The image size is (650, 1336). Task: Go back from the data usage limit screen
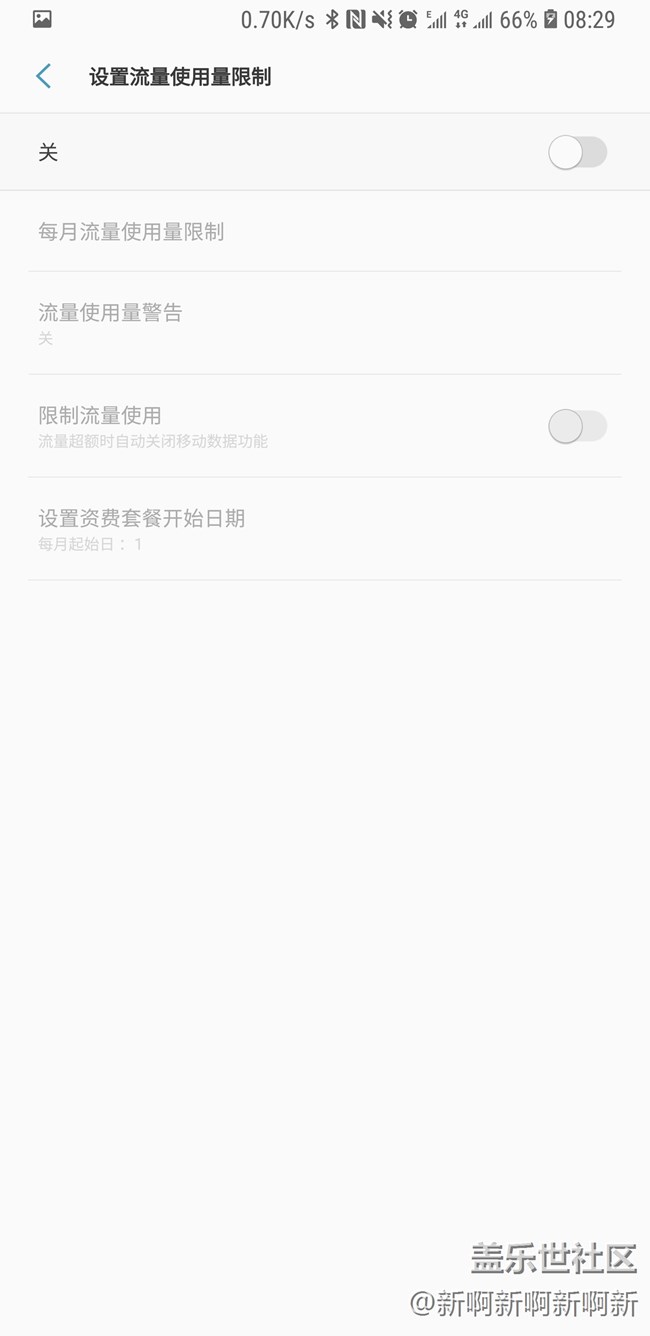coord(43,76)
